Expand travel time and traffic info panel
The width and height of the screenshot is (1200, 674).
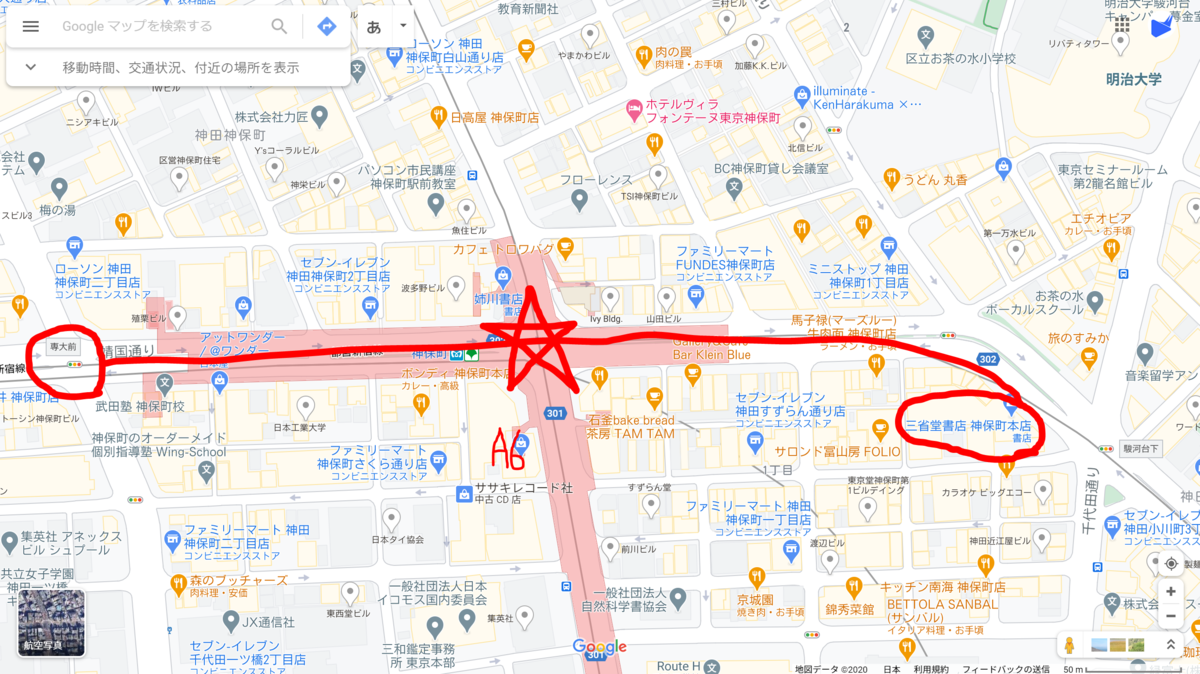[x=31, y=67]
